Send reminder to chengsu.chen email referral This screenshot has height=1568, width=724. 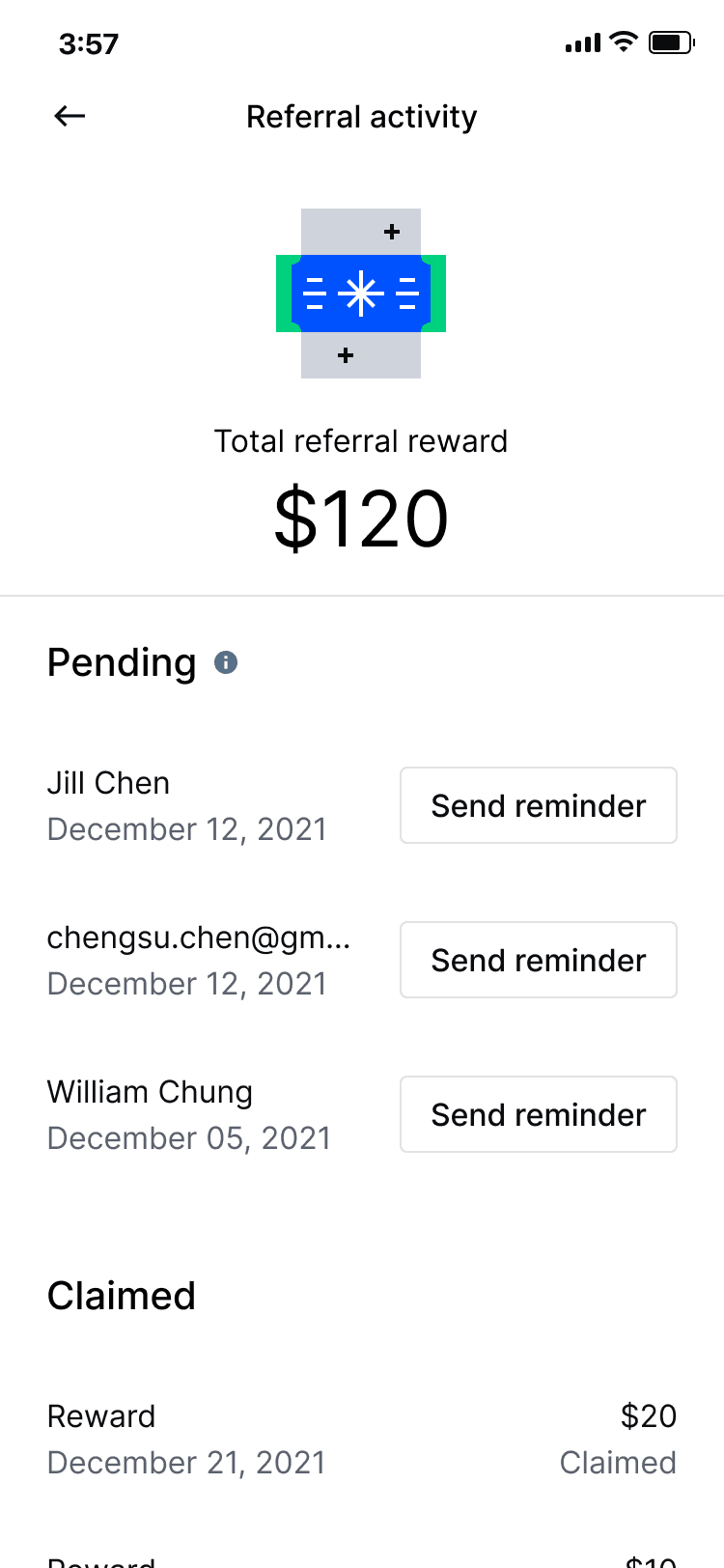coord(538,960)
